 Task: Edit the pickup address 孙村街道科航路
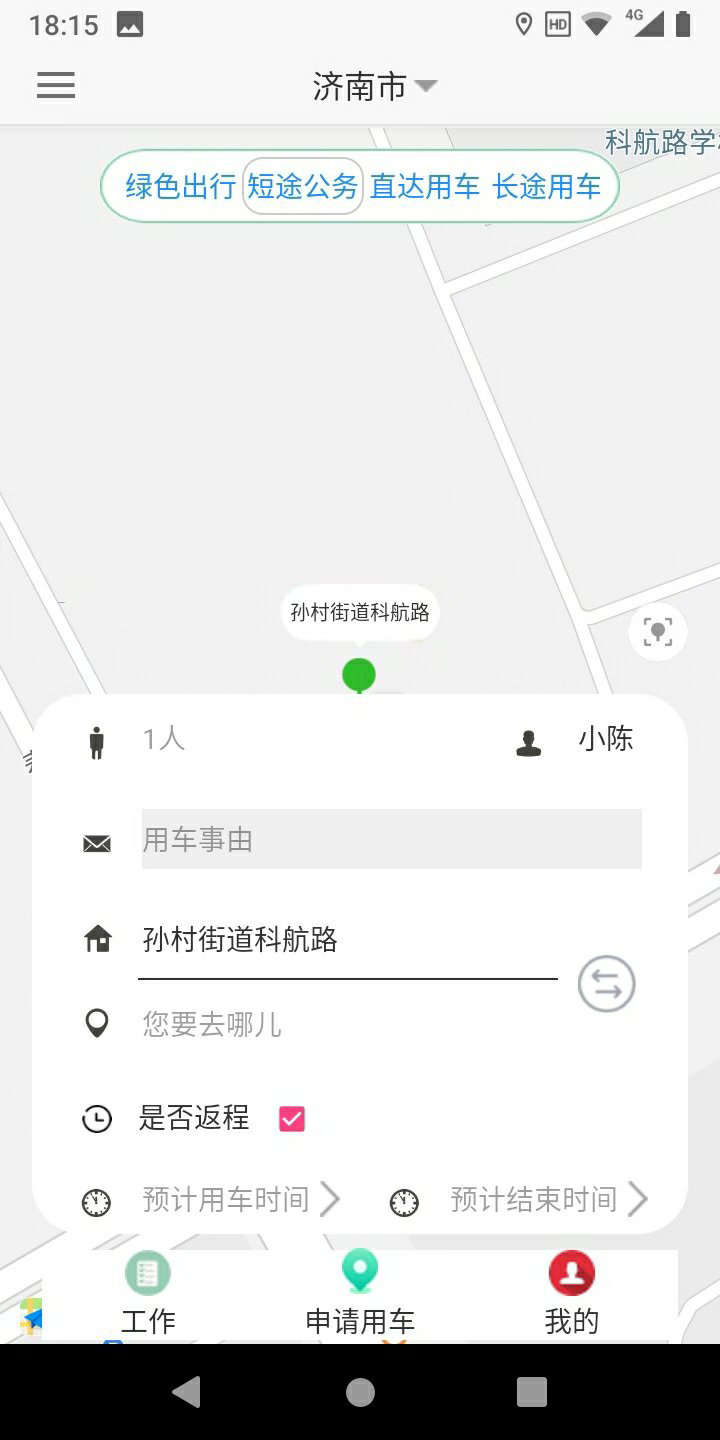coord(346,940)
